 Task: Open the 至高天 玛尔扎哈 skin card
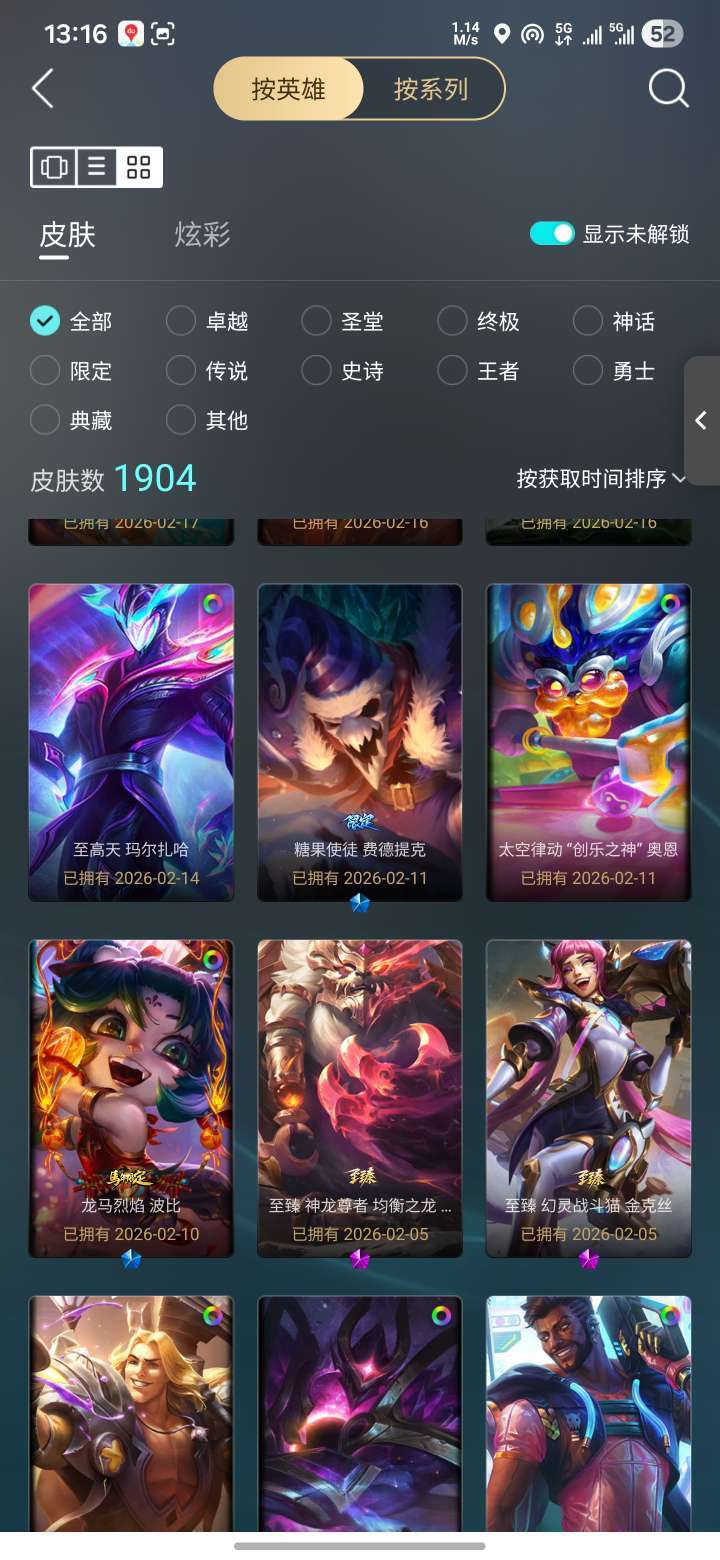coord(131,742)
